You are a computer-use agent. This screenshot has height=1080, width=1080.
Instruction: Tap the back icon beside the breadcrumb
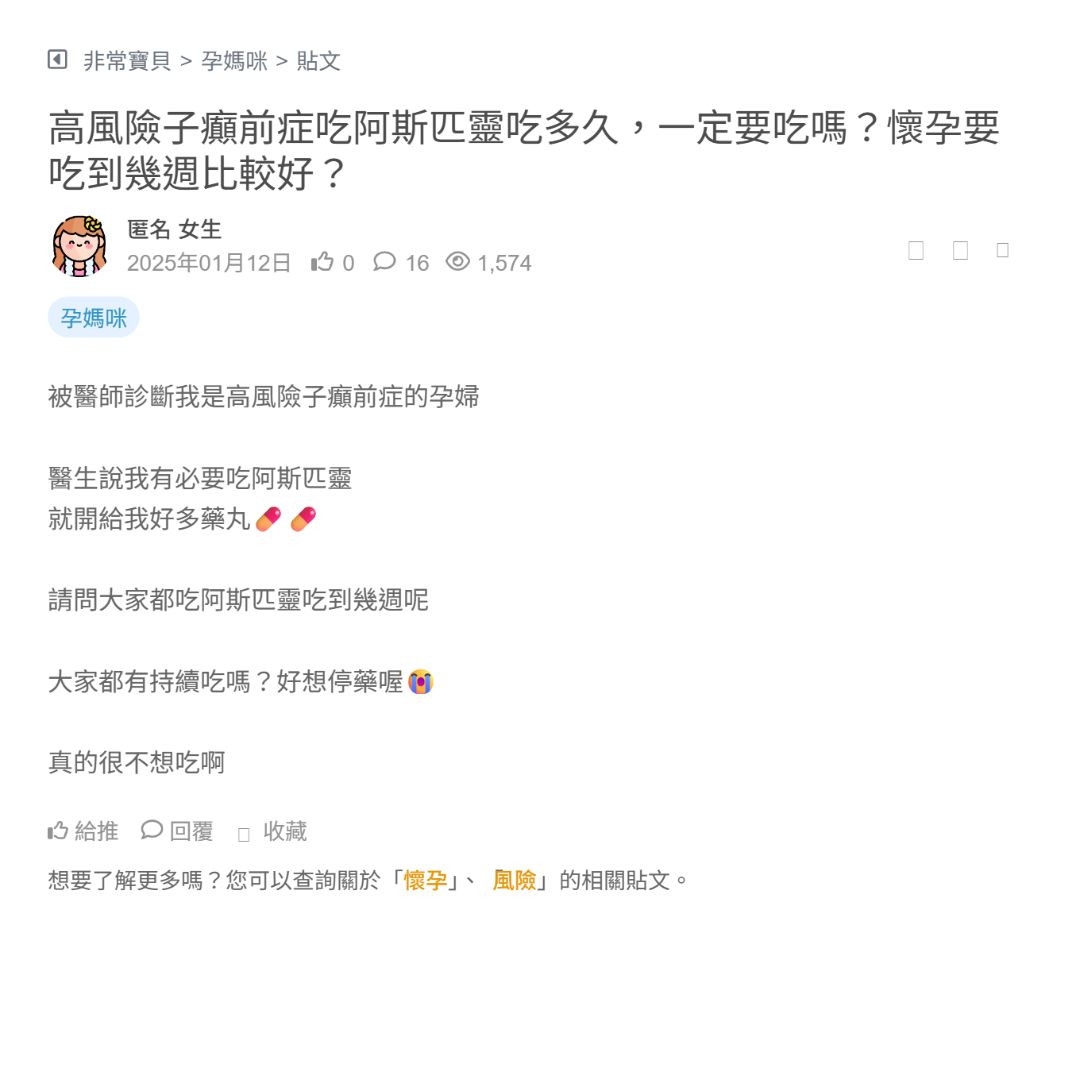pos(57,60)
